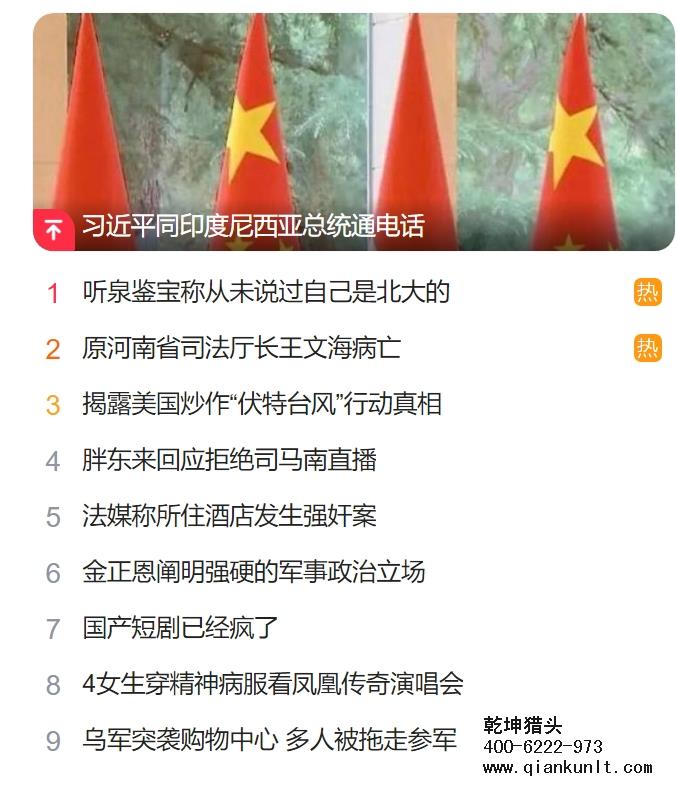Tap 原河南省司法厅长王文海病亡
This screenshot has width=678, height=792.
point(241,348)
